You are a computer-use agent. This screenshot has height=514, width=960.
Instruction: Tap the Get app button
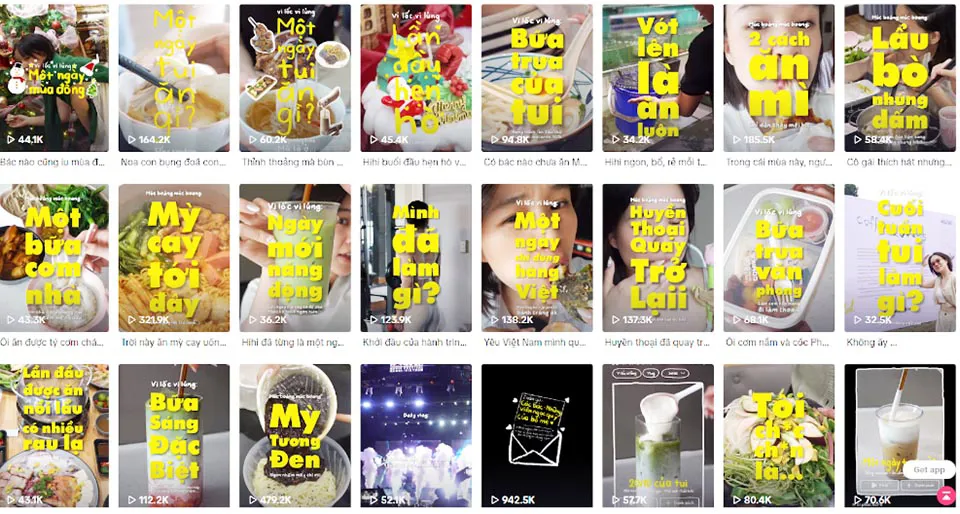tap(928, 470)
